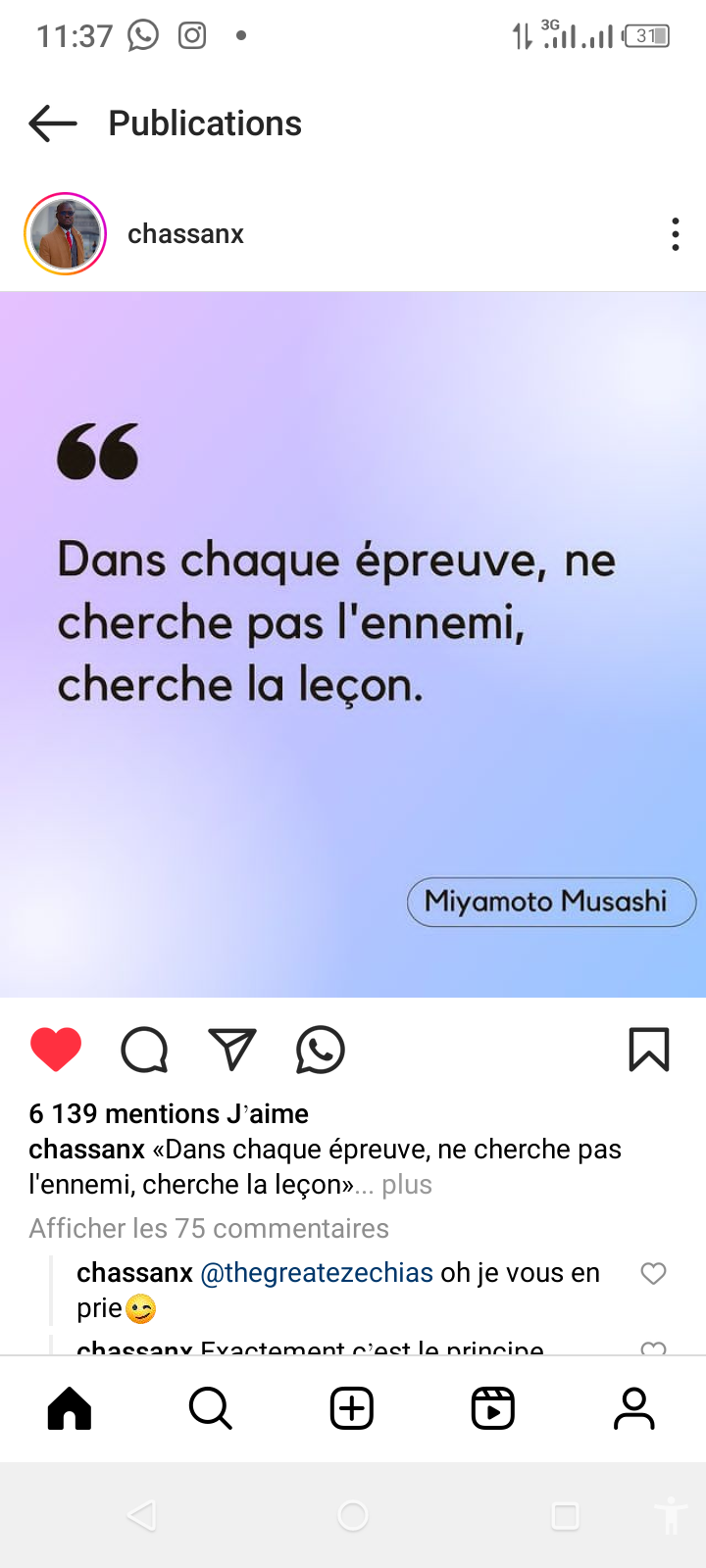Switch to the Reels tab
Image resolution: width=706 pixels, height=1568 pixels.
click(493, 1408)
